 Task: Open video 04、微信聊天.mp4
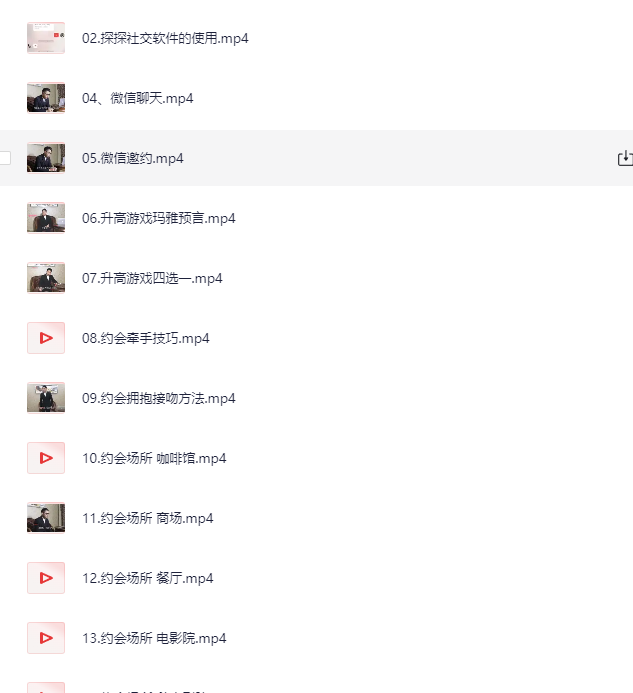(x=137, y=98)
